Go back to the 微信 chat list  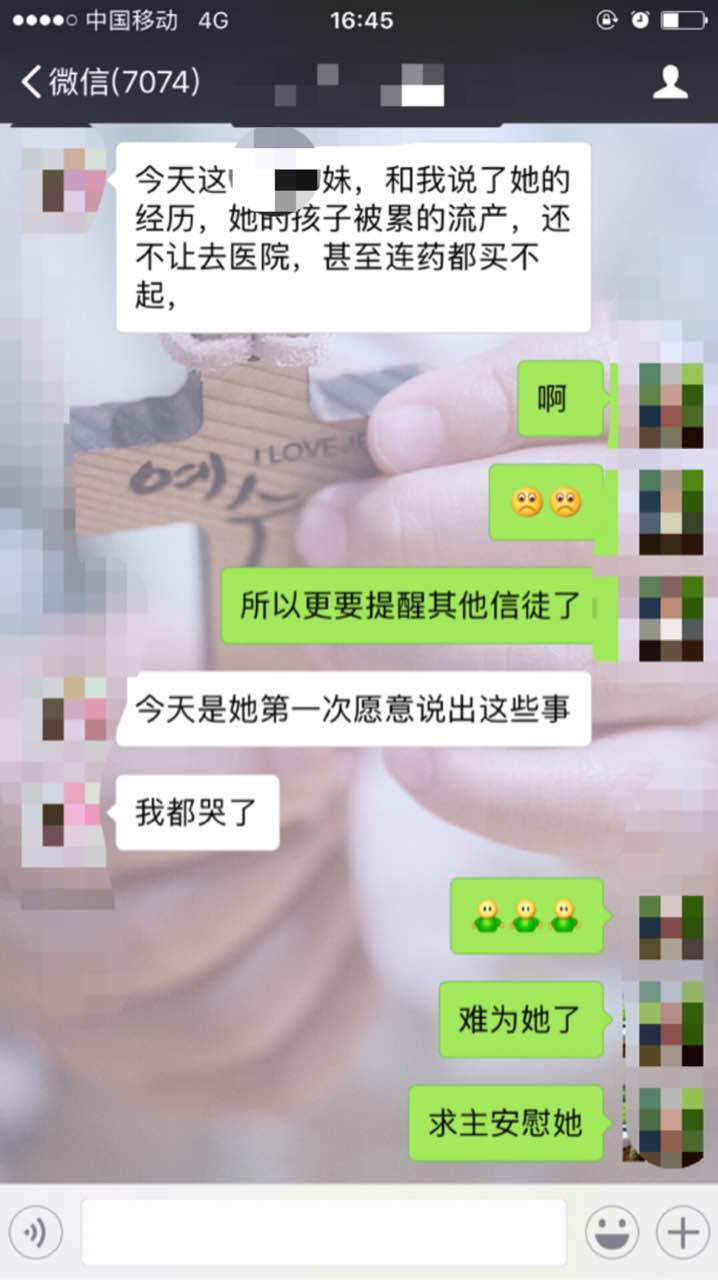click(x=108, y=82)
